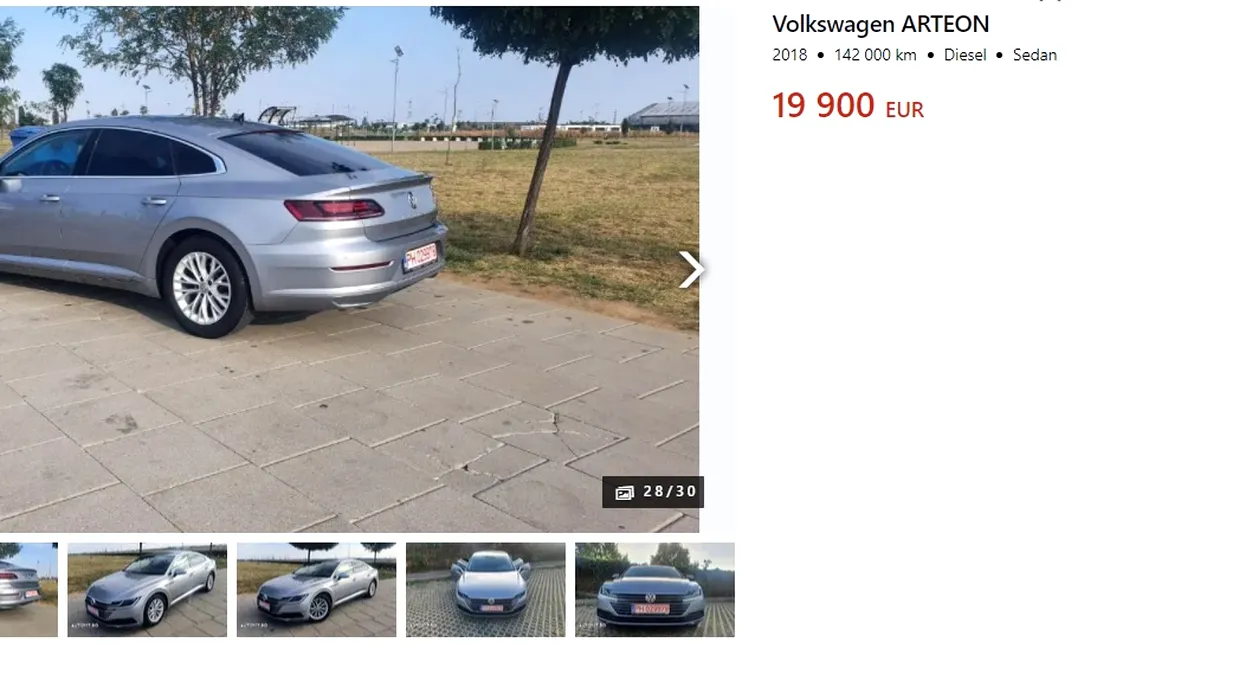
Task: Select the close-up front grille thumbnail
Action: [x=654, y=590]
